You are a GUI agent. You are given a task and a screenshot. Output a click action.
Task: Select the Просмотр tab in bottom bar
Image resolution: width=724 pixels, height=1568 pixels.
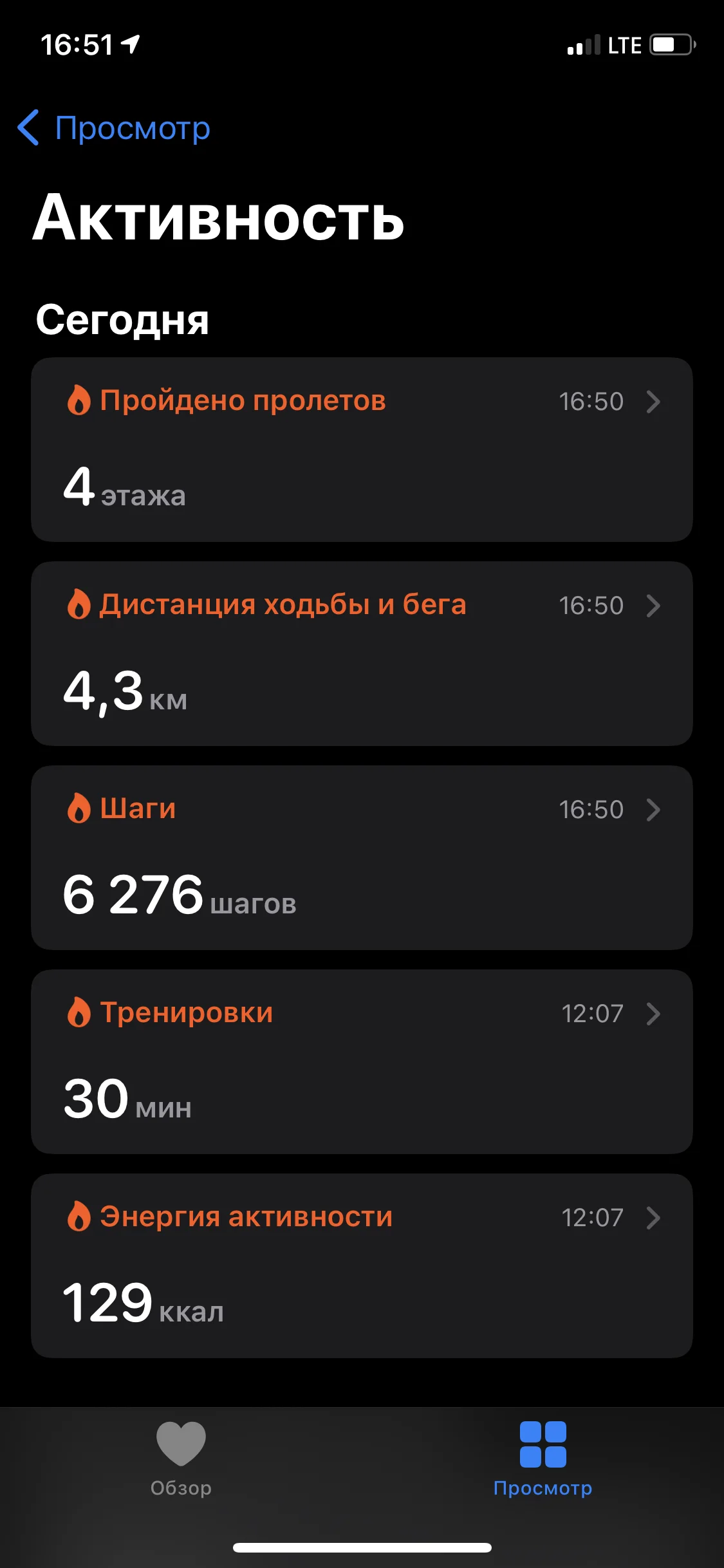543,1459
